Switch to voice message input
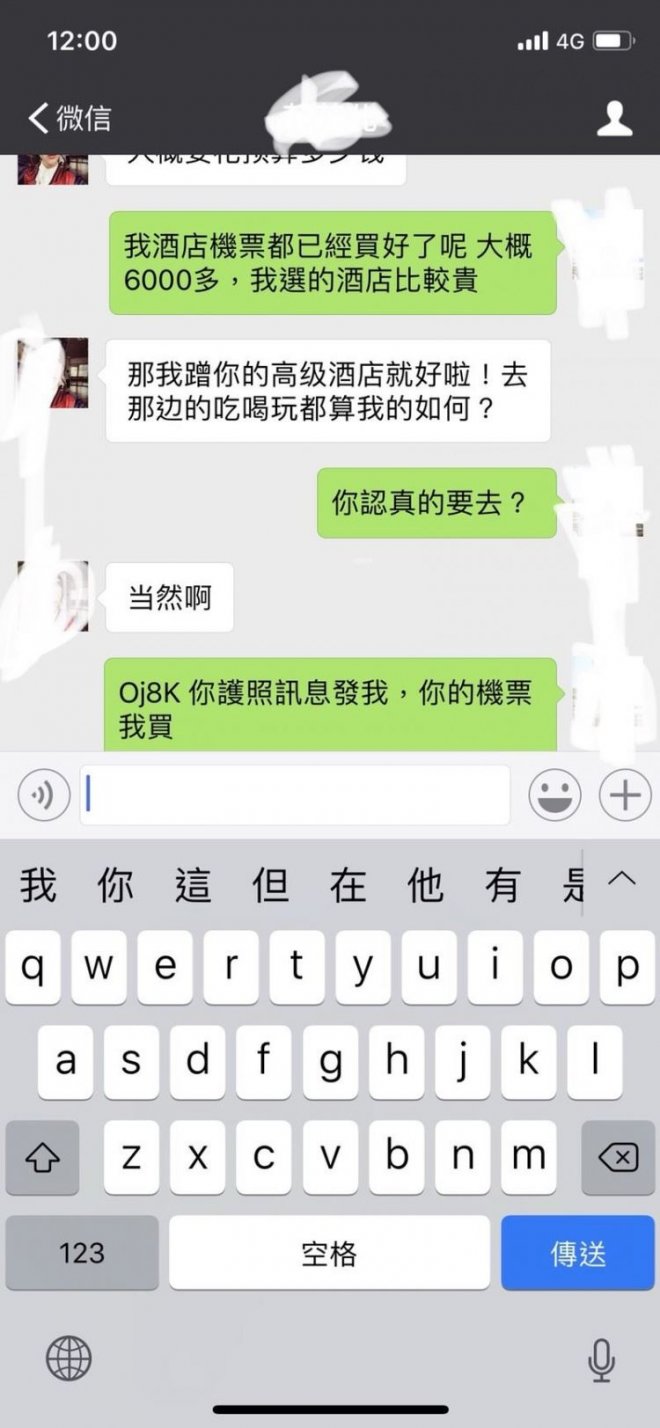The width and height of the screenshot is (660, 1428). tap(44, 796)
